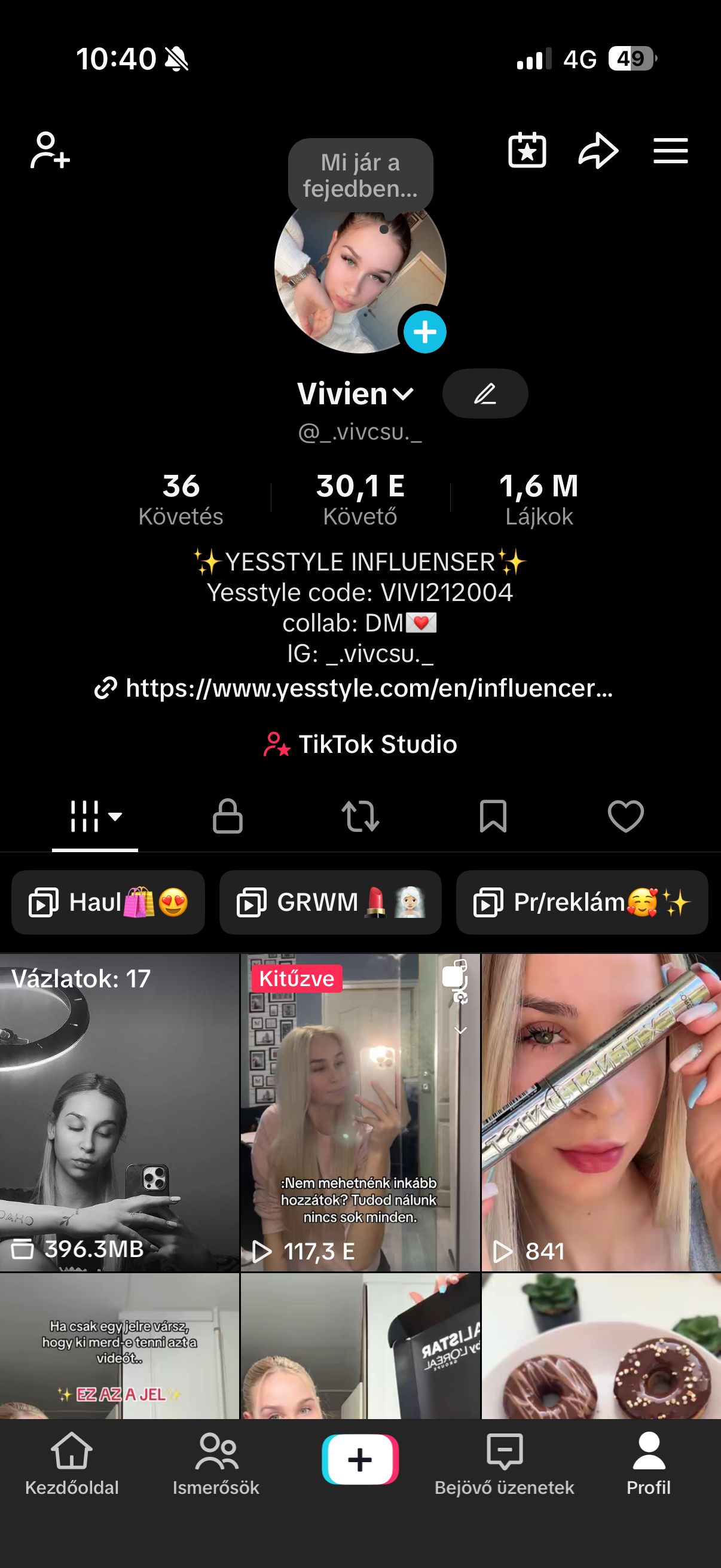
Task: Switch to the private videos lock tab
Action: pos(228,816)
